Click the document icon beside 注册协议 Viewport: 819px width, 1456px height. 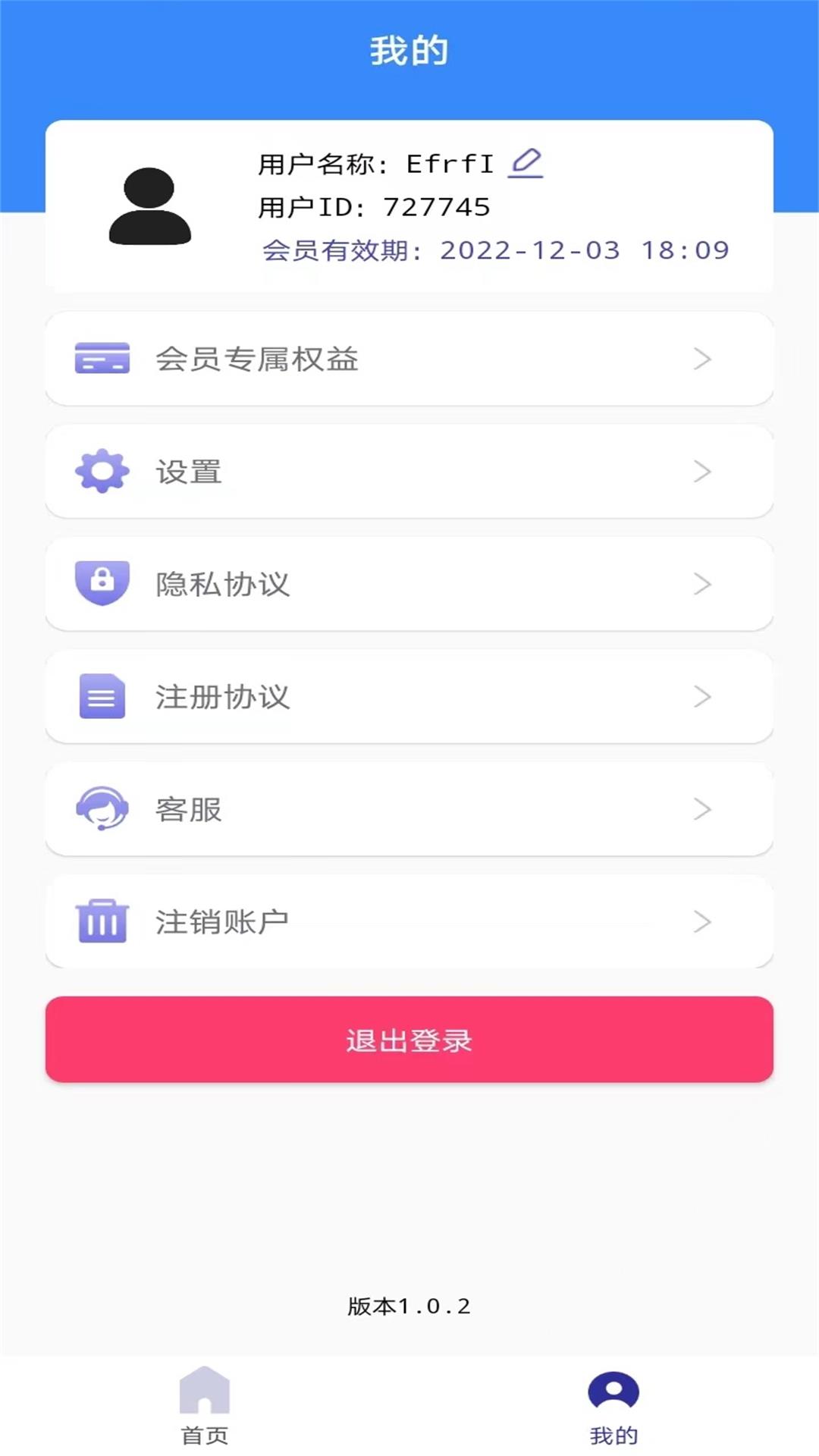pos(102,696)
